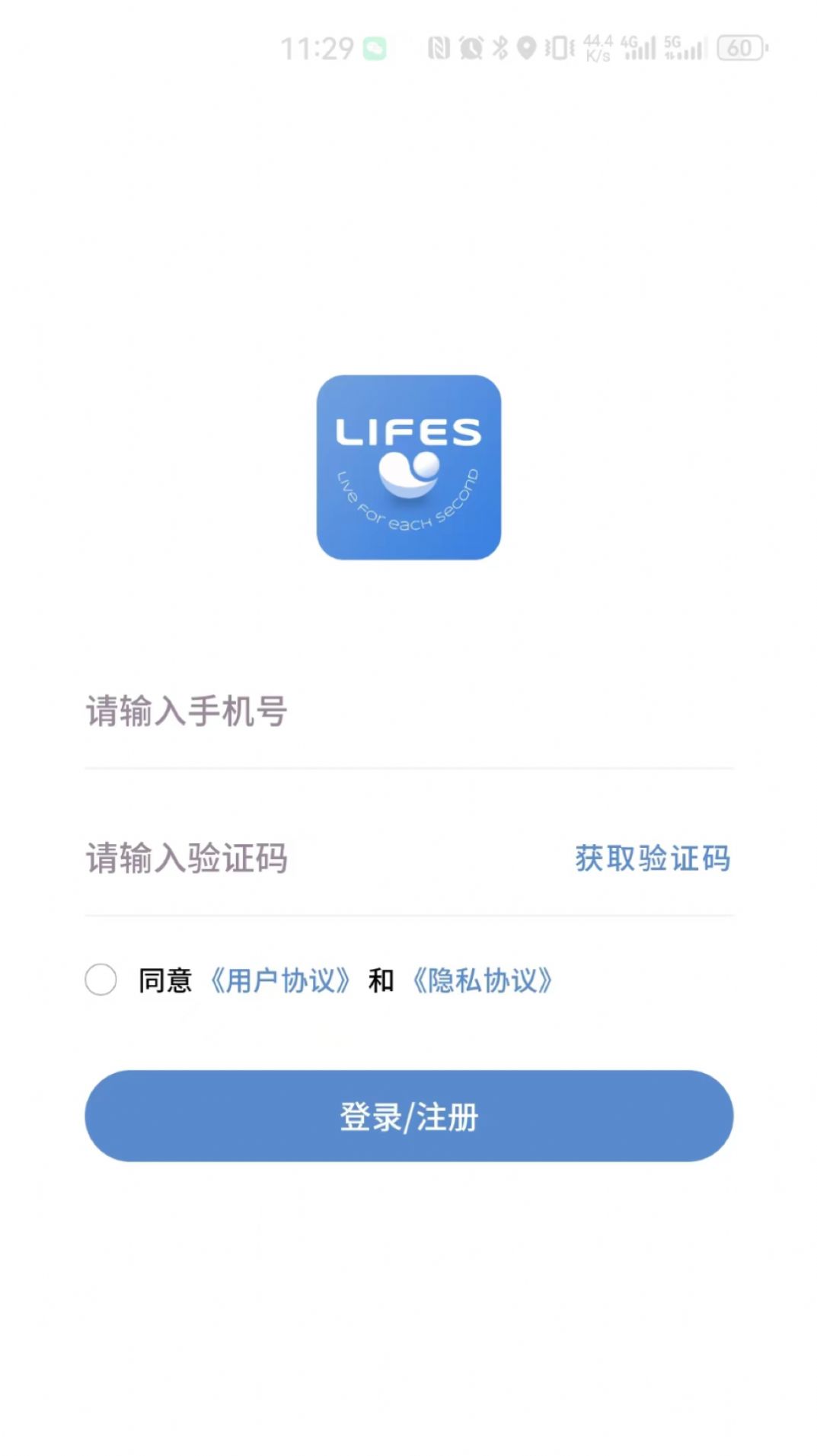
Task: Select the location icon in the status bar
Action: (x=527, y=47)
